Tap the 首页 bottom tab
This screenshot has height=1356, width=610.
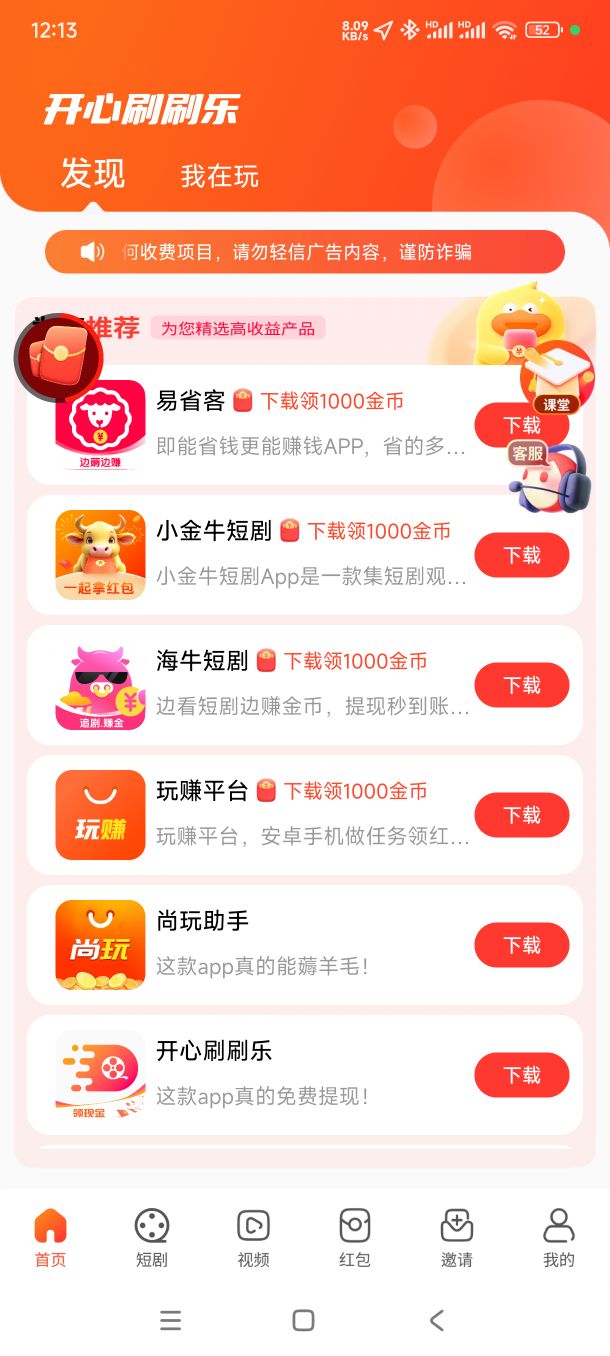(x=50, y=1237)
